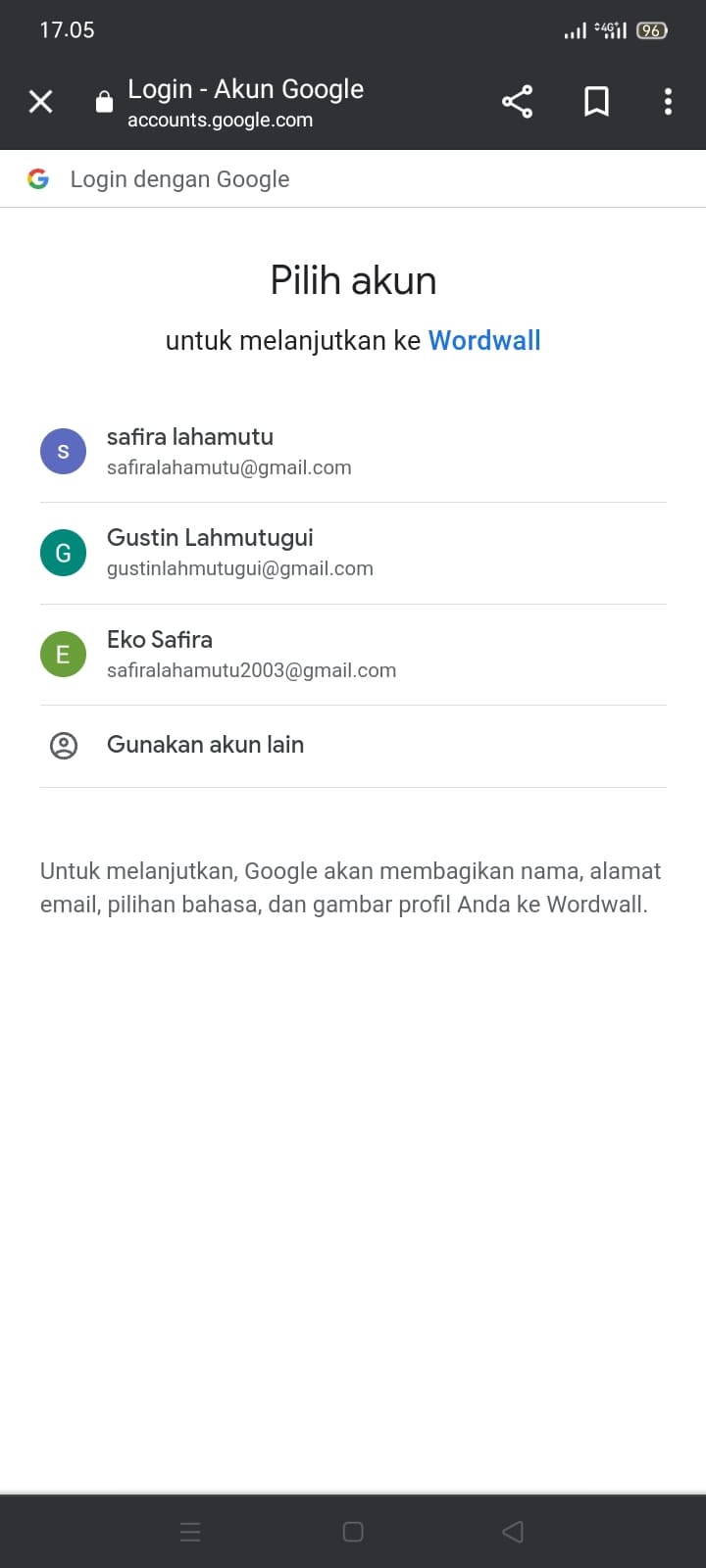
Task: Go to the home screen
Action: point(353,1532)
